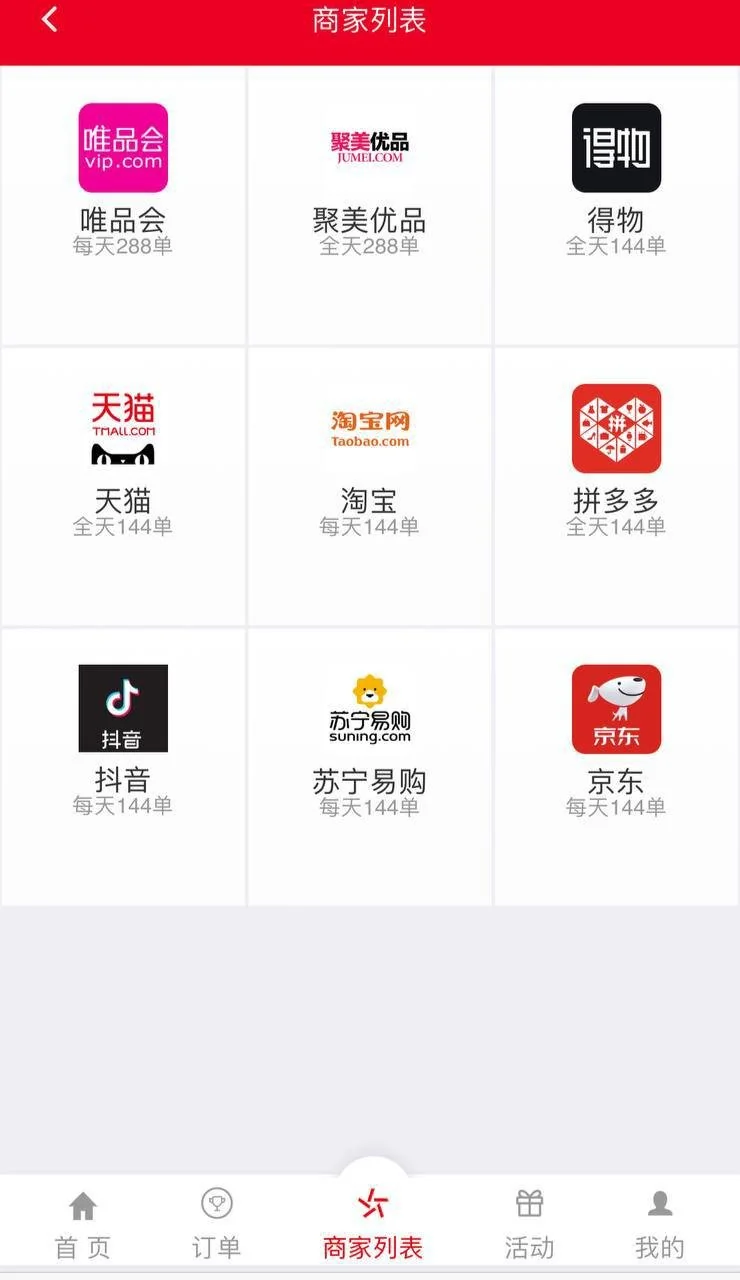Screen dimensions: 740x1280
Task: Switch to the 首页 tab
Action: point(83,1224)
